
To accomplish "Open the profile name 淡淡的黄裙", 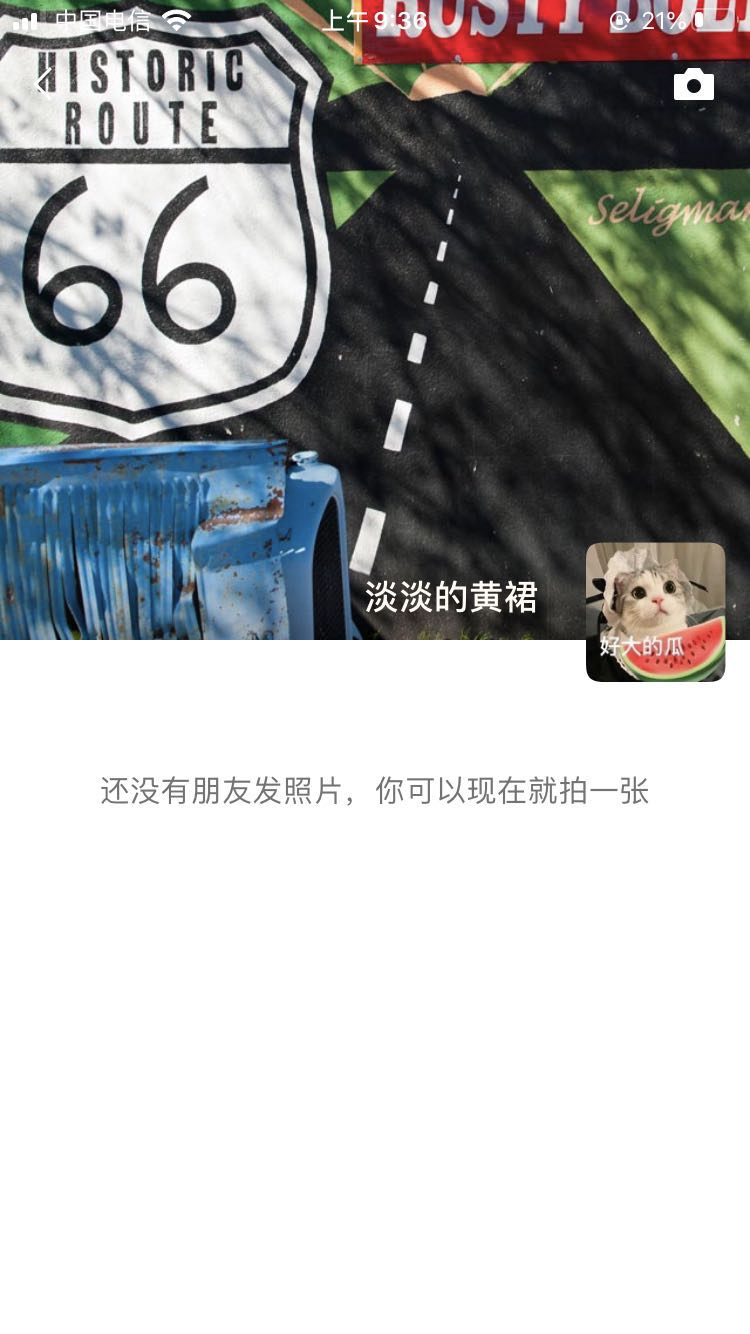I will [x=451, y=597].
